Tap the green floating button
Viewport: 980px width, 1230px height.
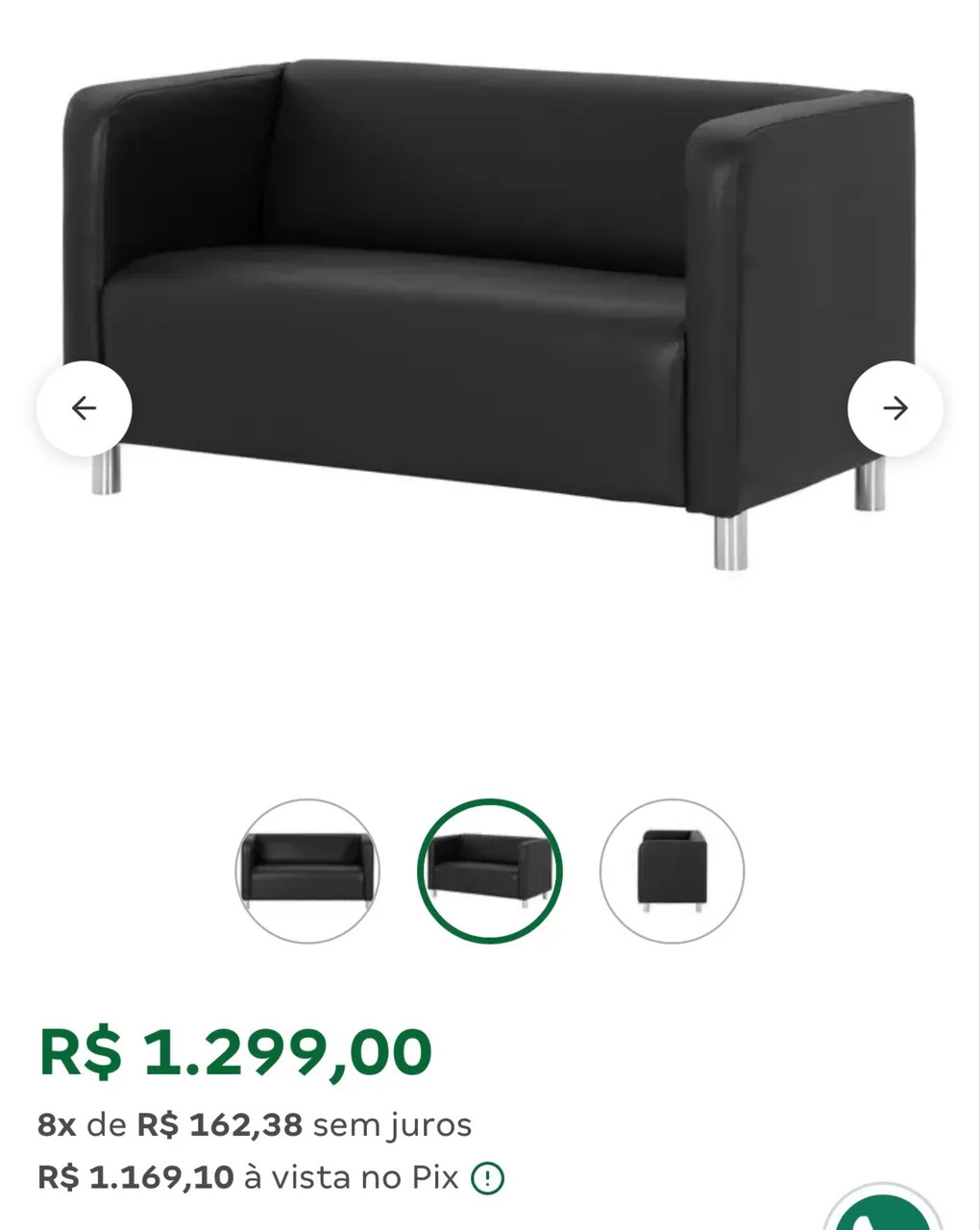(883, 1209)
